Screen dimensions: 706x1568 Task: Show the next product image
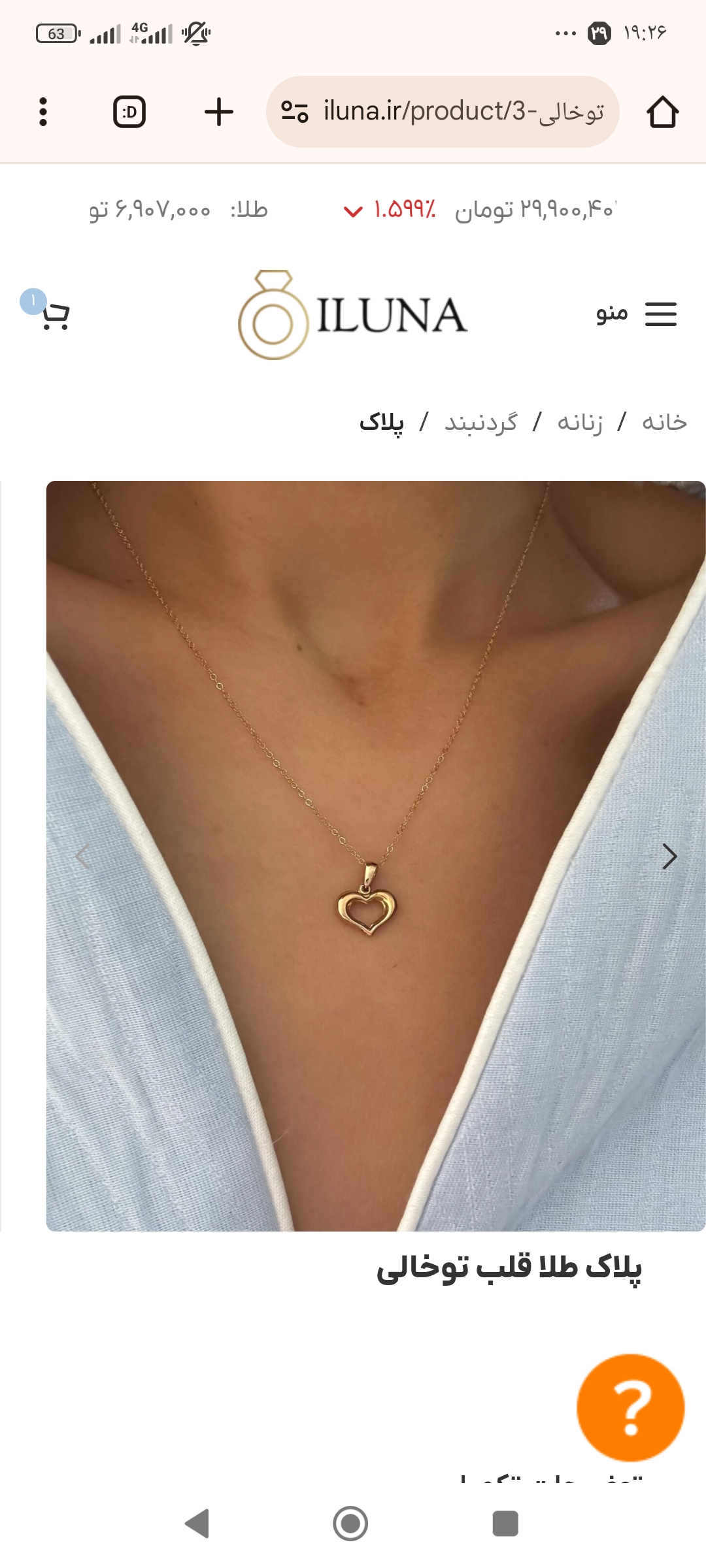pos(669,856)
